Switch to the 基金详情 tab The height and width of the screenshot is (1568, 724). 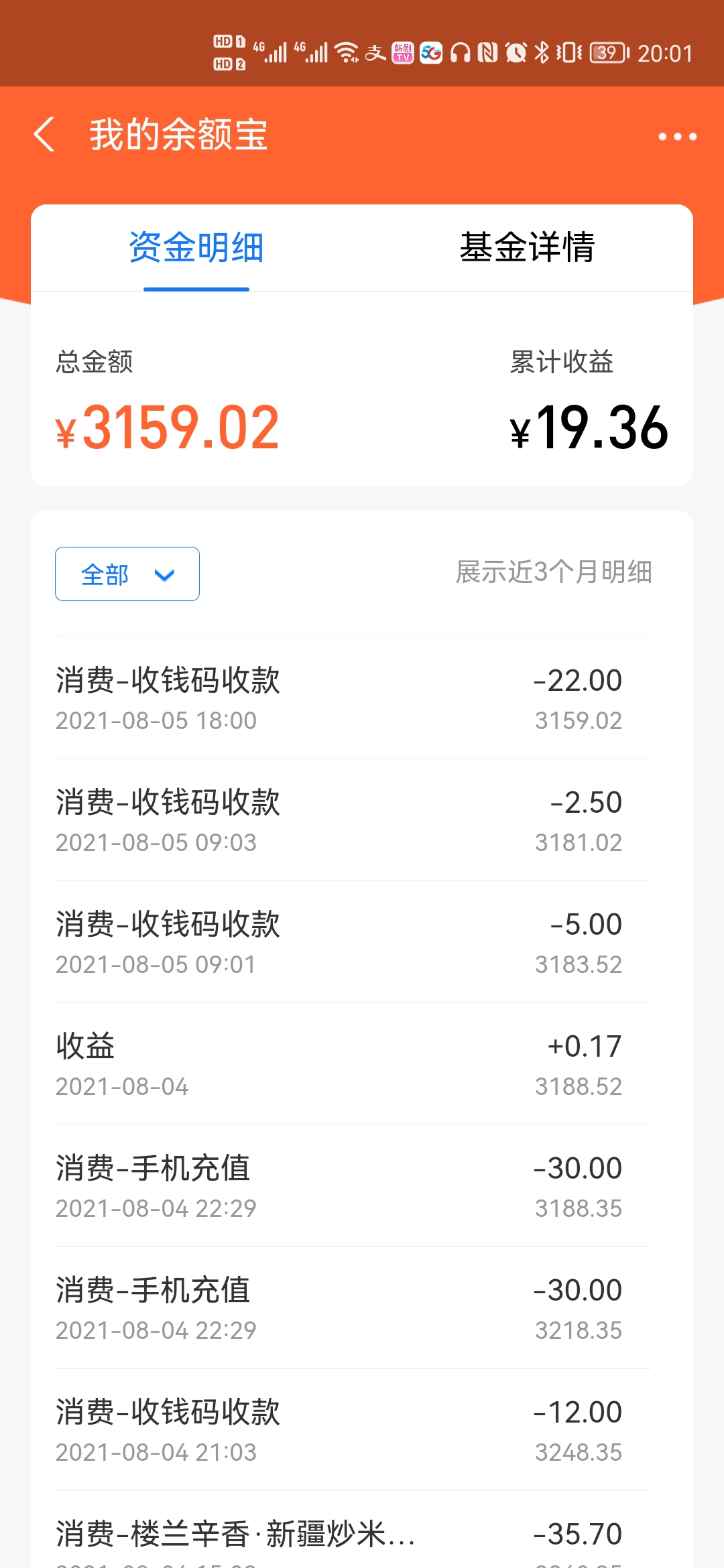(x=527, y=247)
